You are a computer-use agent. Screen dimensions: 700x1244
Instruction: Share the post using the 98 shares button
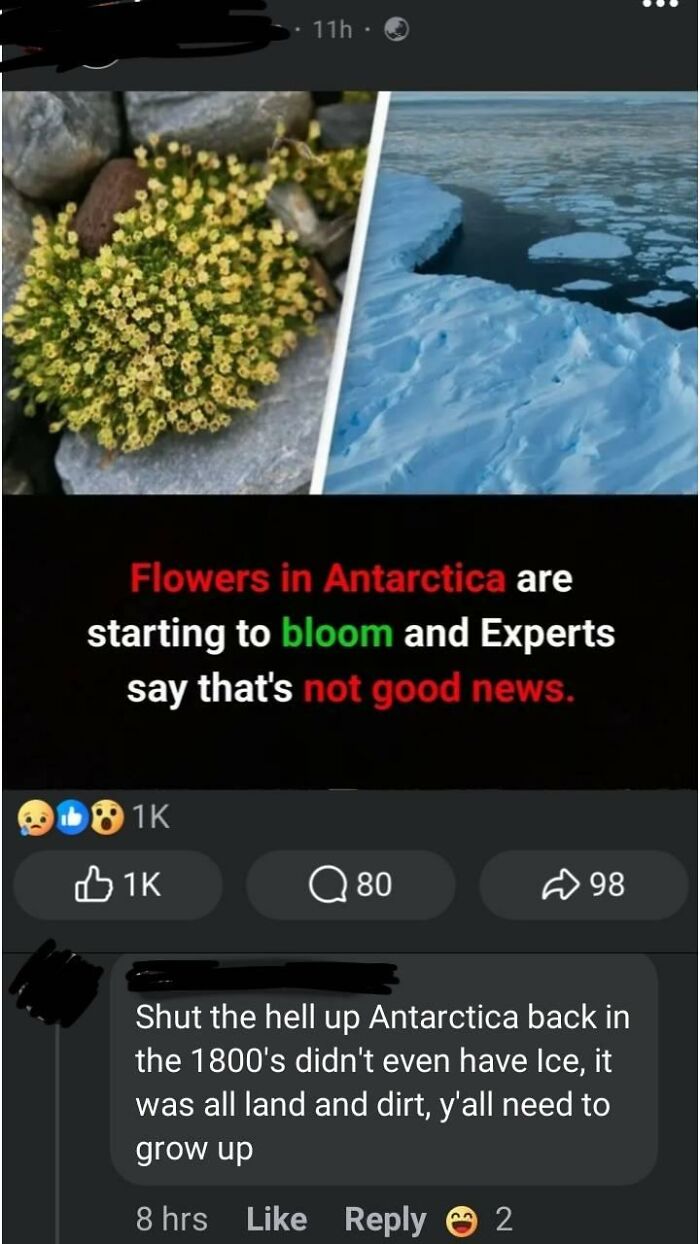[584, 885]
